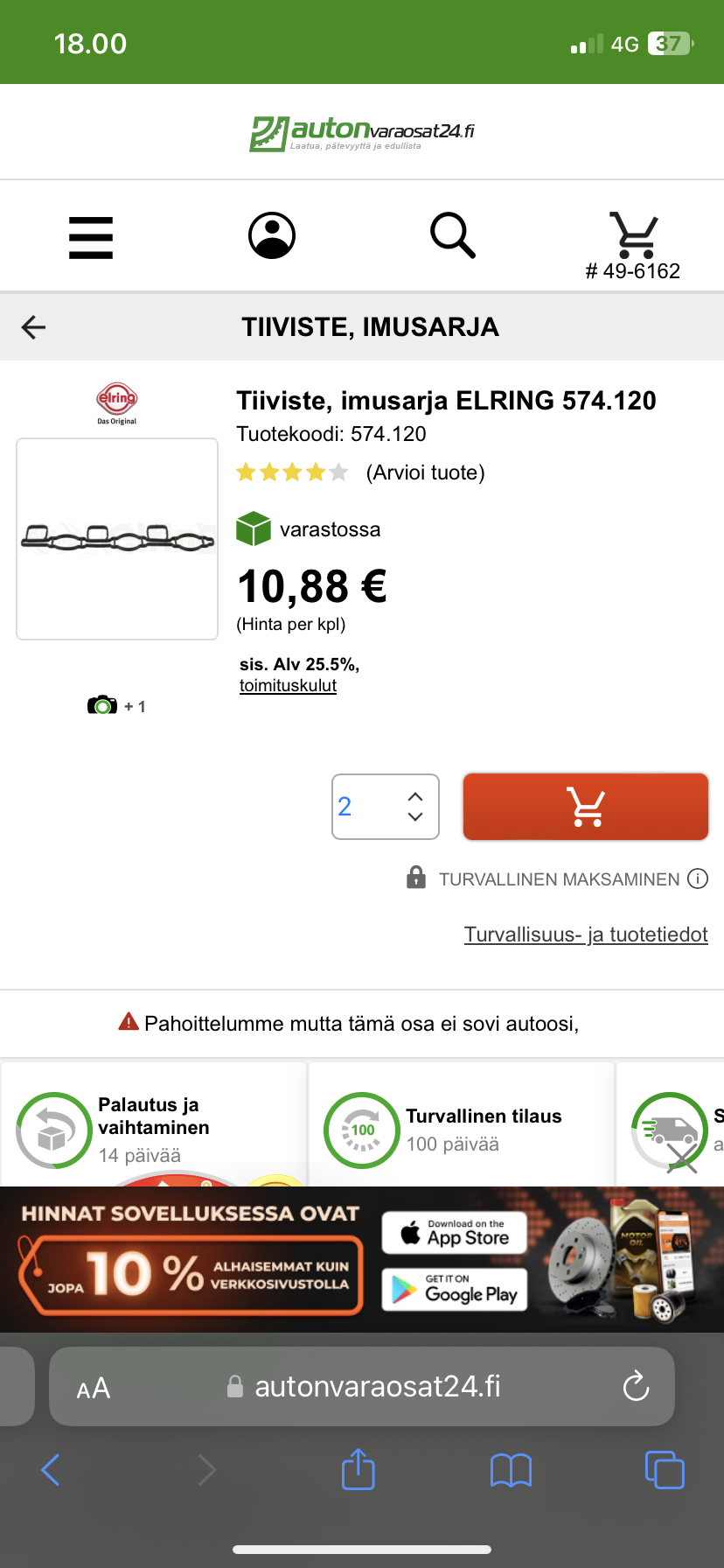Image resolution: width=724 pixels, height=1568 pixels.
Task: Open the info icon beside TURVALLINEN MAKSAMINEN
Action: pos(699,878)
